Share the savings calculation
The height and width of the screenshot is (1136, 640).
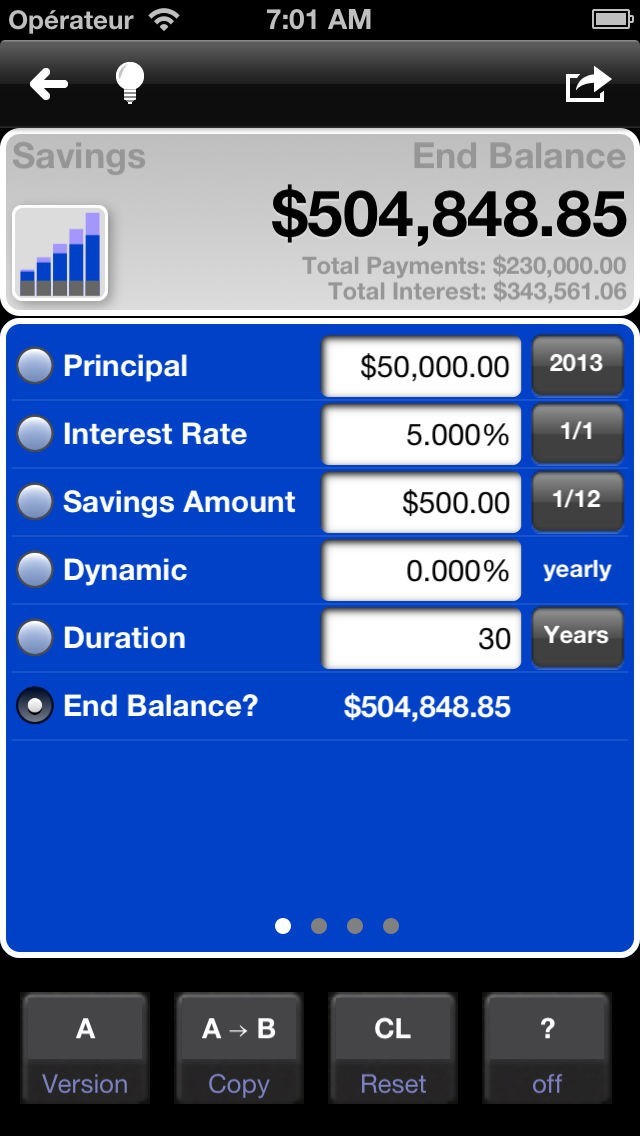tap(588, 85)
